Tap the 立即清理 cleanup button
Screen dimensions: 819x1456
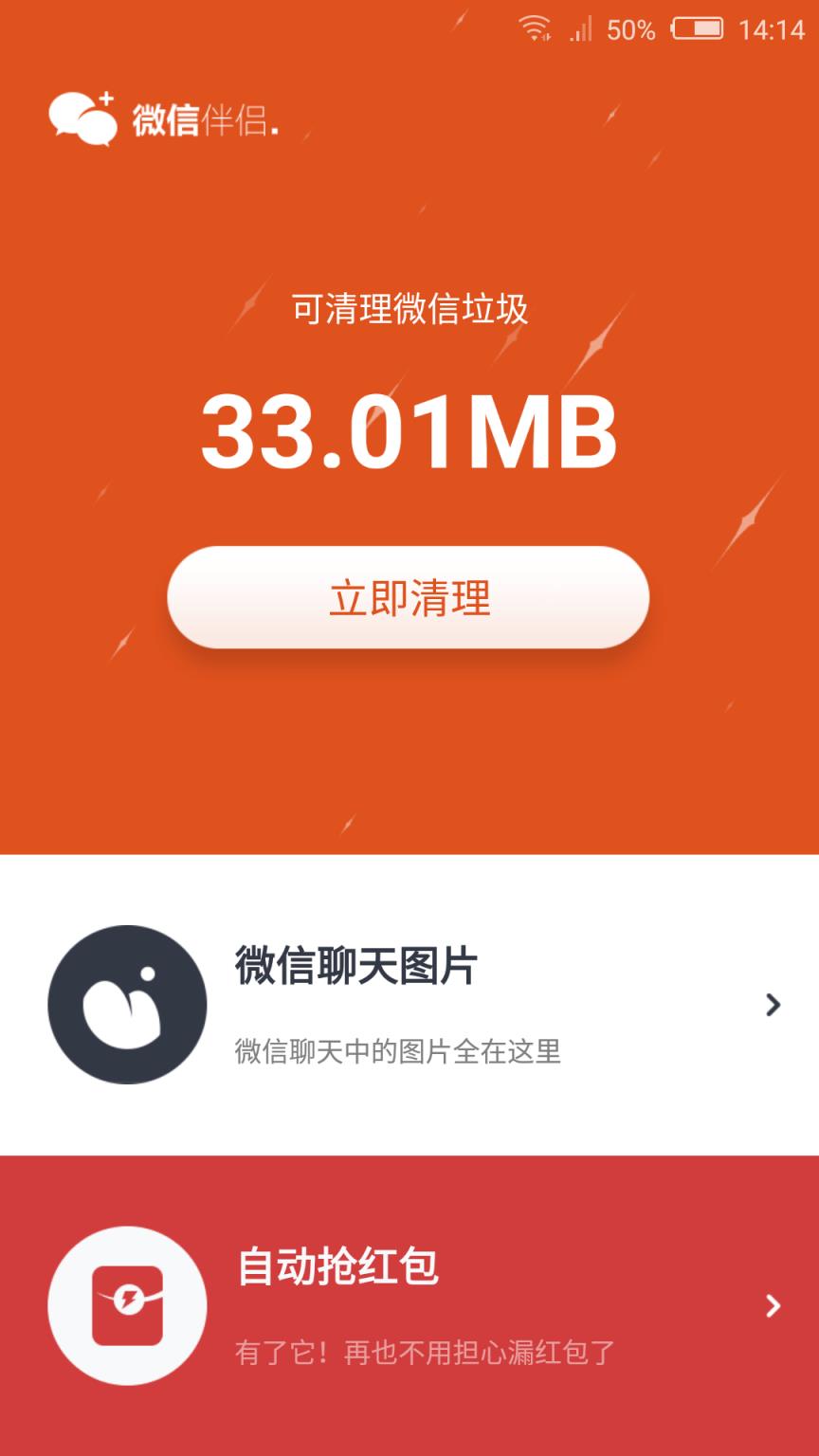[x=409, y=597]
